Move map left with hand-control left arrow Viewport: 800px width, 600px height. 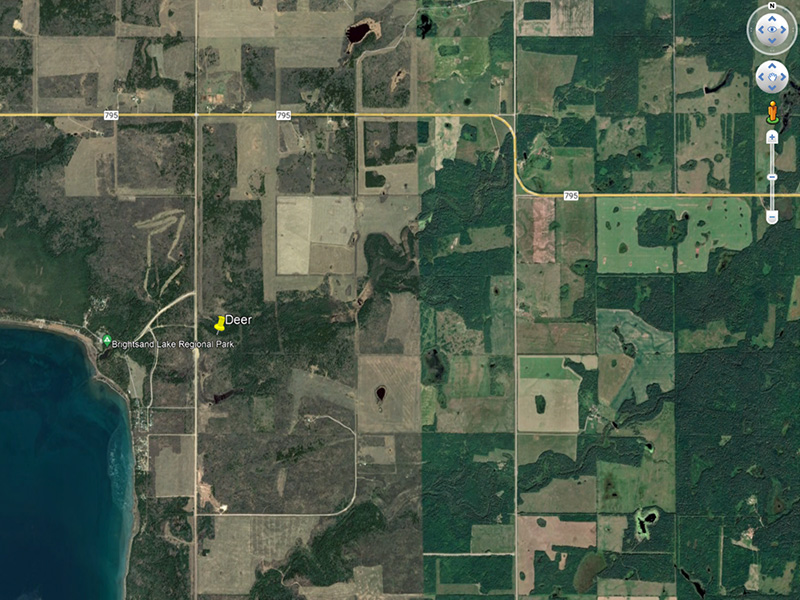(760, 77)
